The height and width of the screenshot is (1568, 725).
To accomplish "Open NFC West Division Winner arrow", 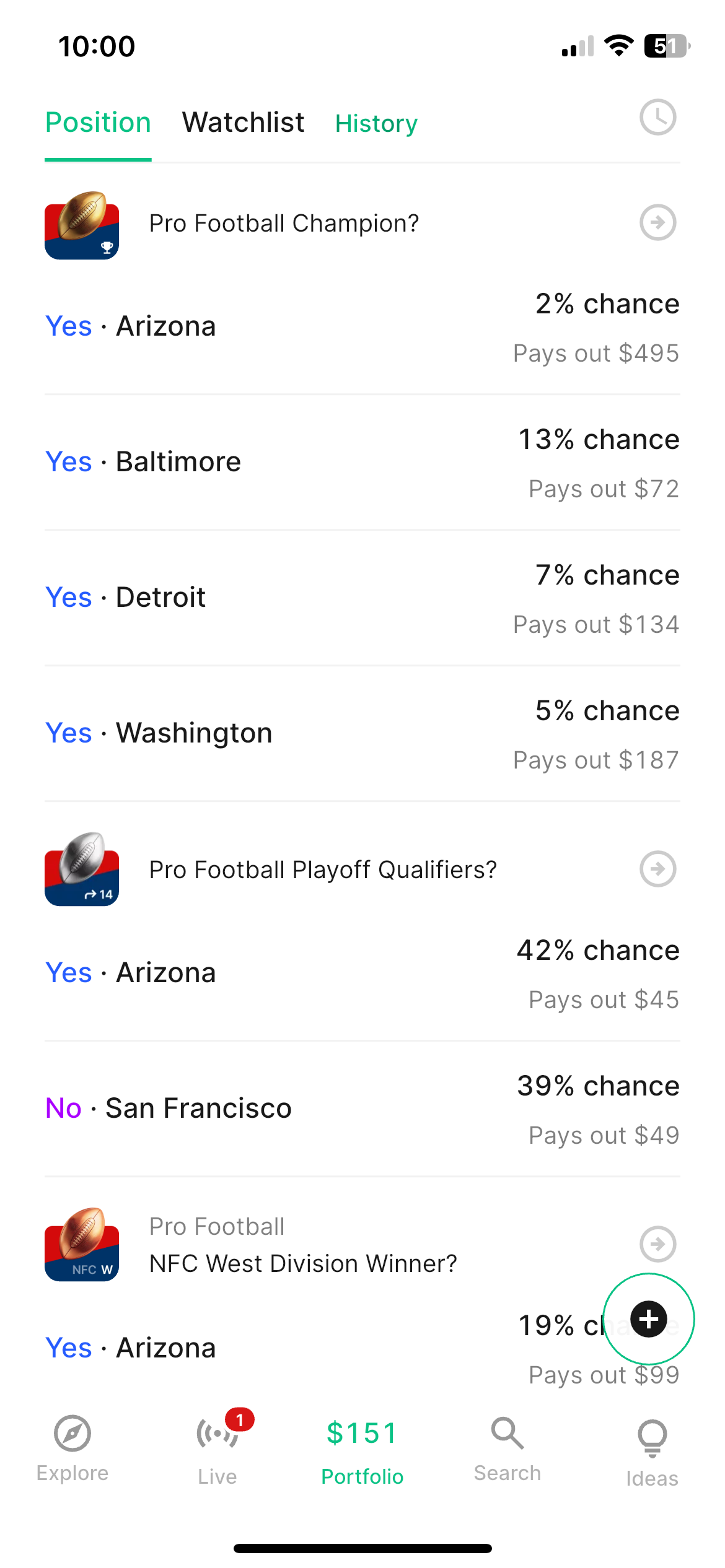I will pyautogui.click(x=657, y=1244).
